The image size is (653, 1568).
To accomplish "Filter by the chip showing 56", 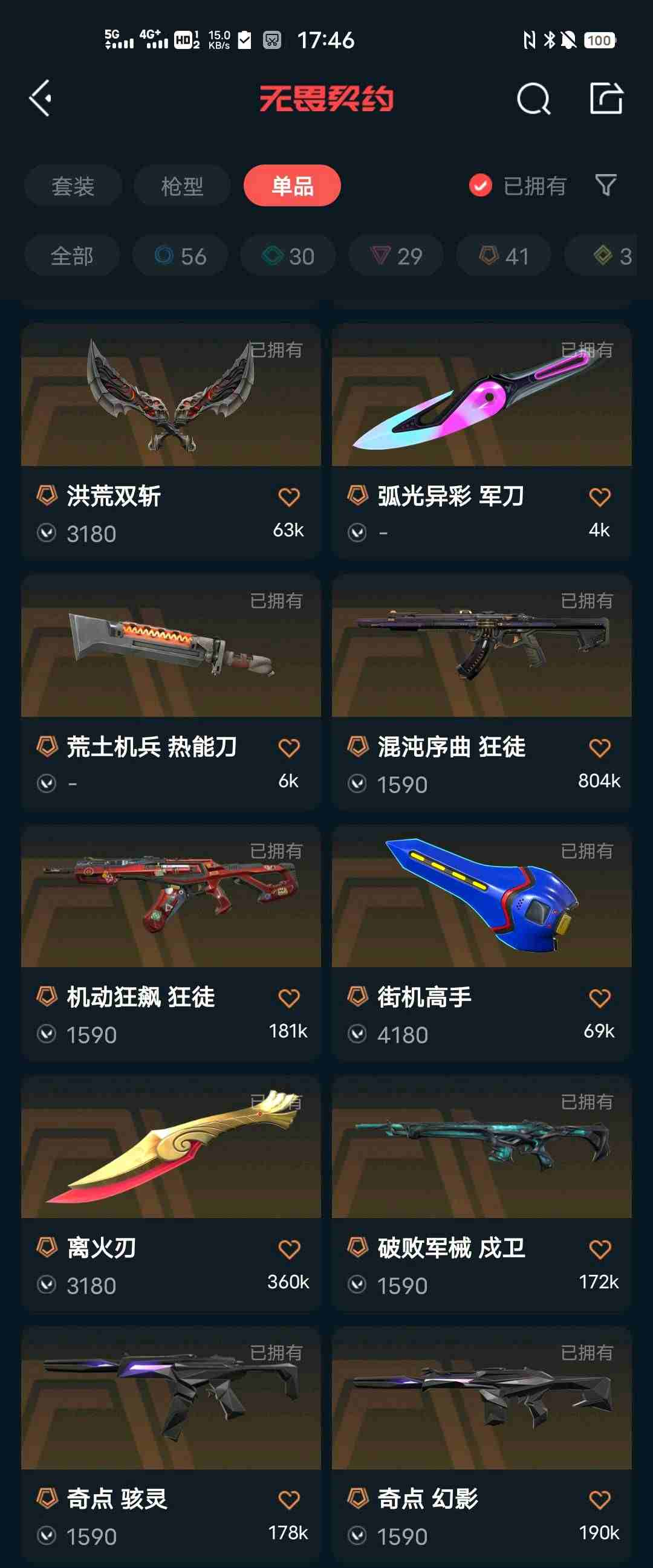I will (x=180, y=256).
